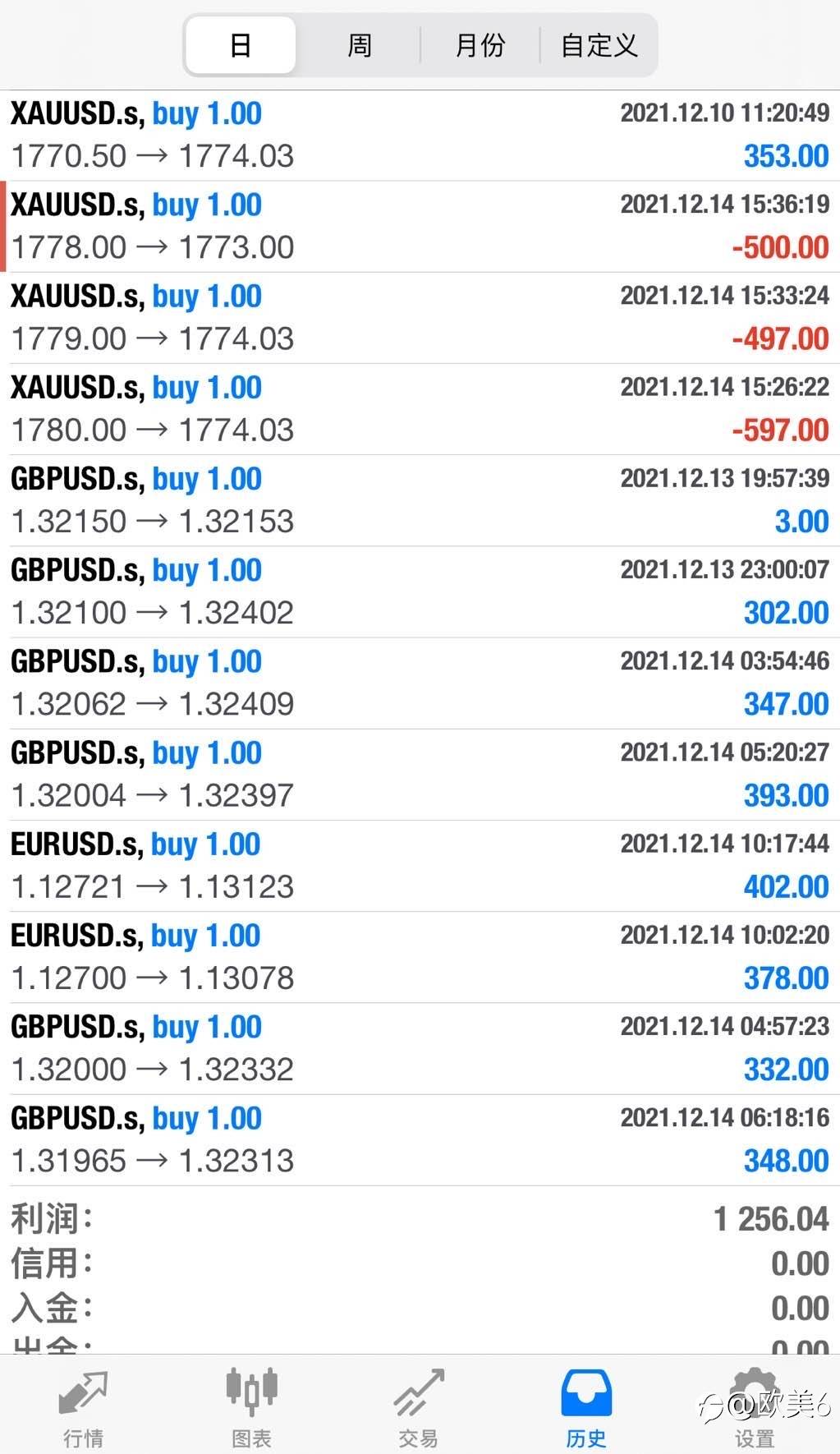
Task: Open the XAUUSD.s trade with -500.00 loss
Action: click(420, 227)
